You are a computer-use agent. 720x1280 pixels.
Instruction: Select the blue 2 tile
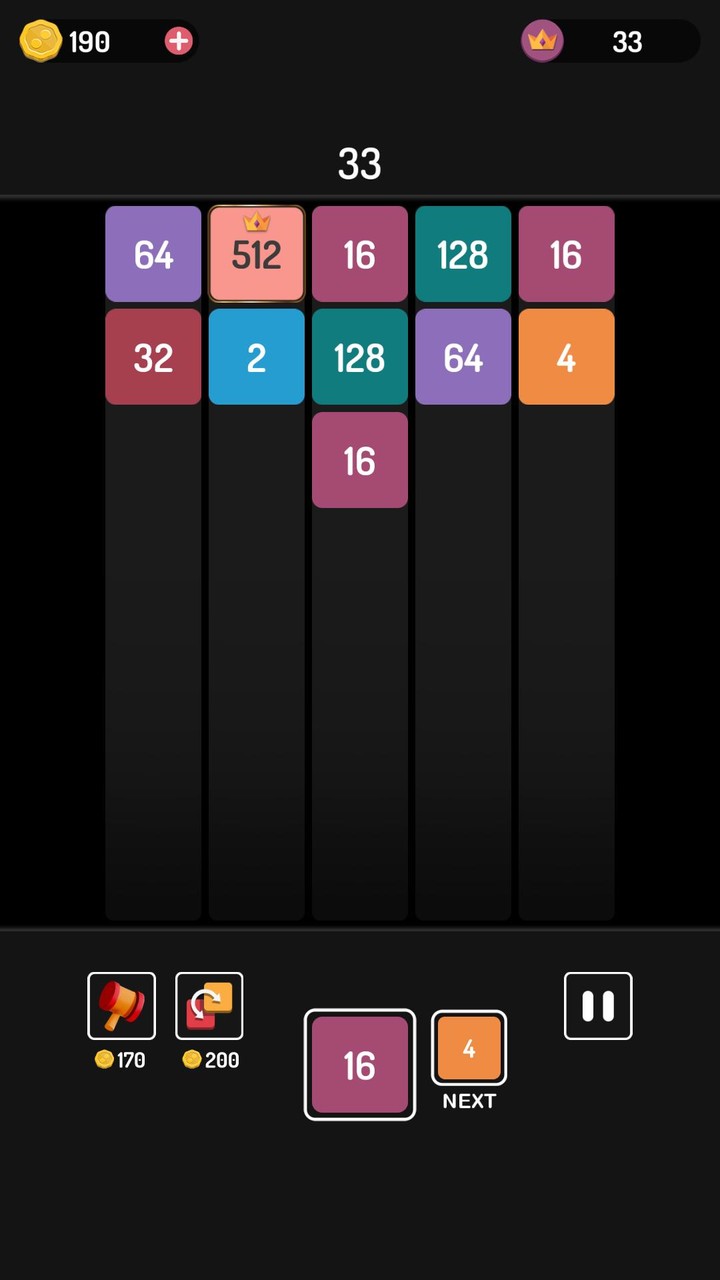(256, 357)
